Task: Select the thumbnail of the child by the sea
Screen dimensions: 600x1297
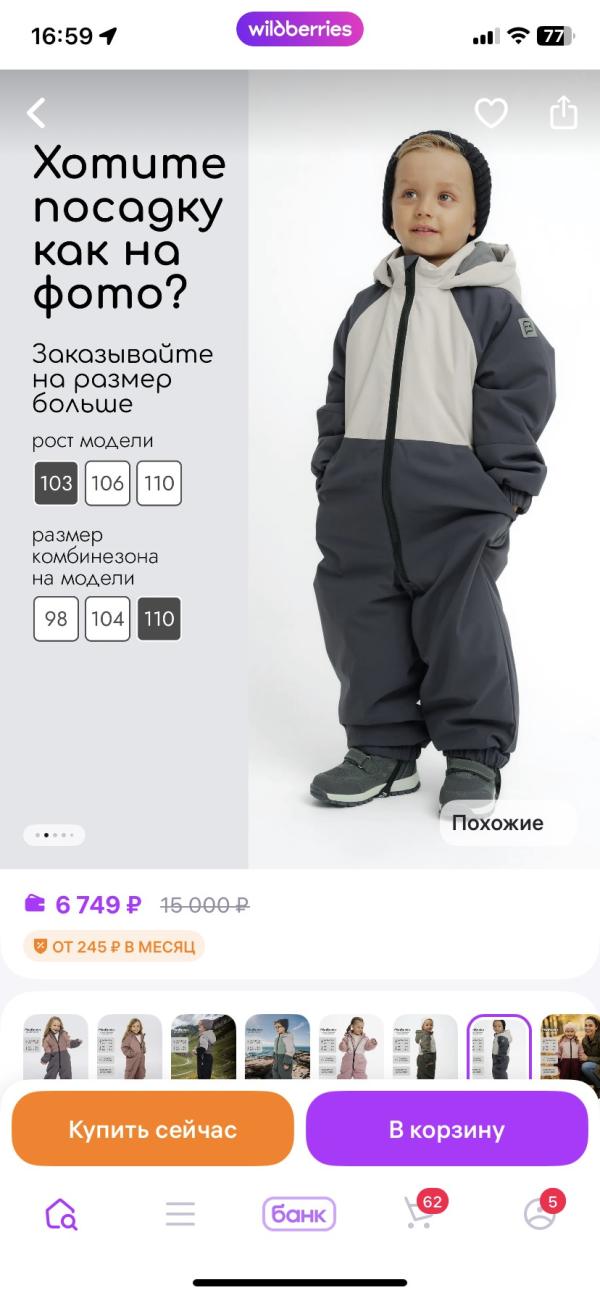Action: coord(278,1047)
